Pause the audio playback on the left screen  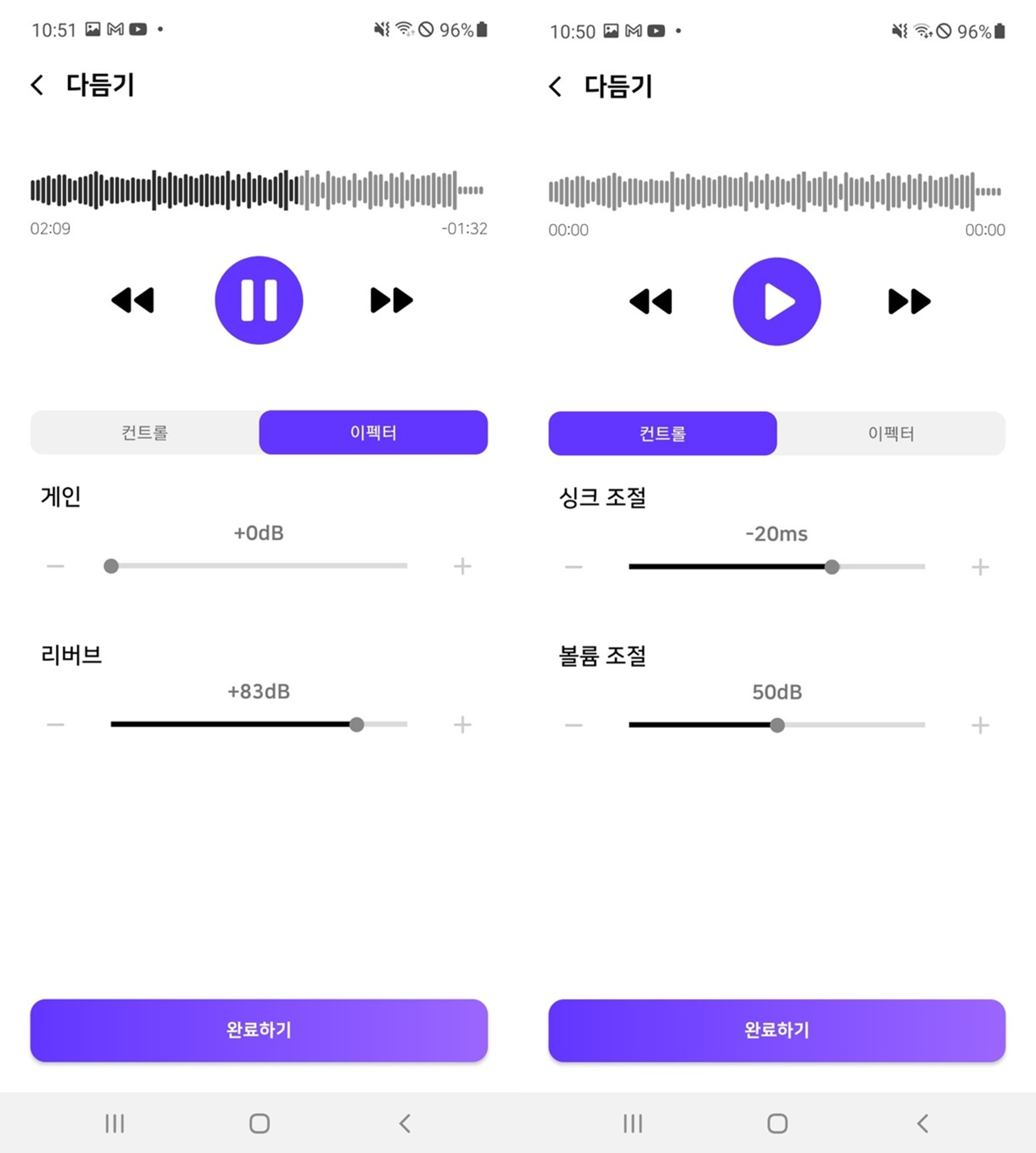pyautogui.click(x=259, y=302)
